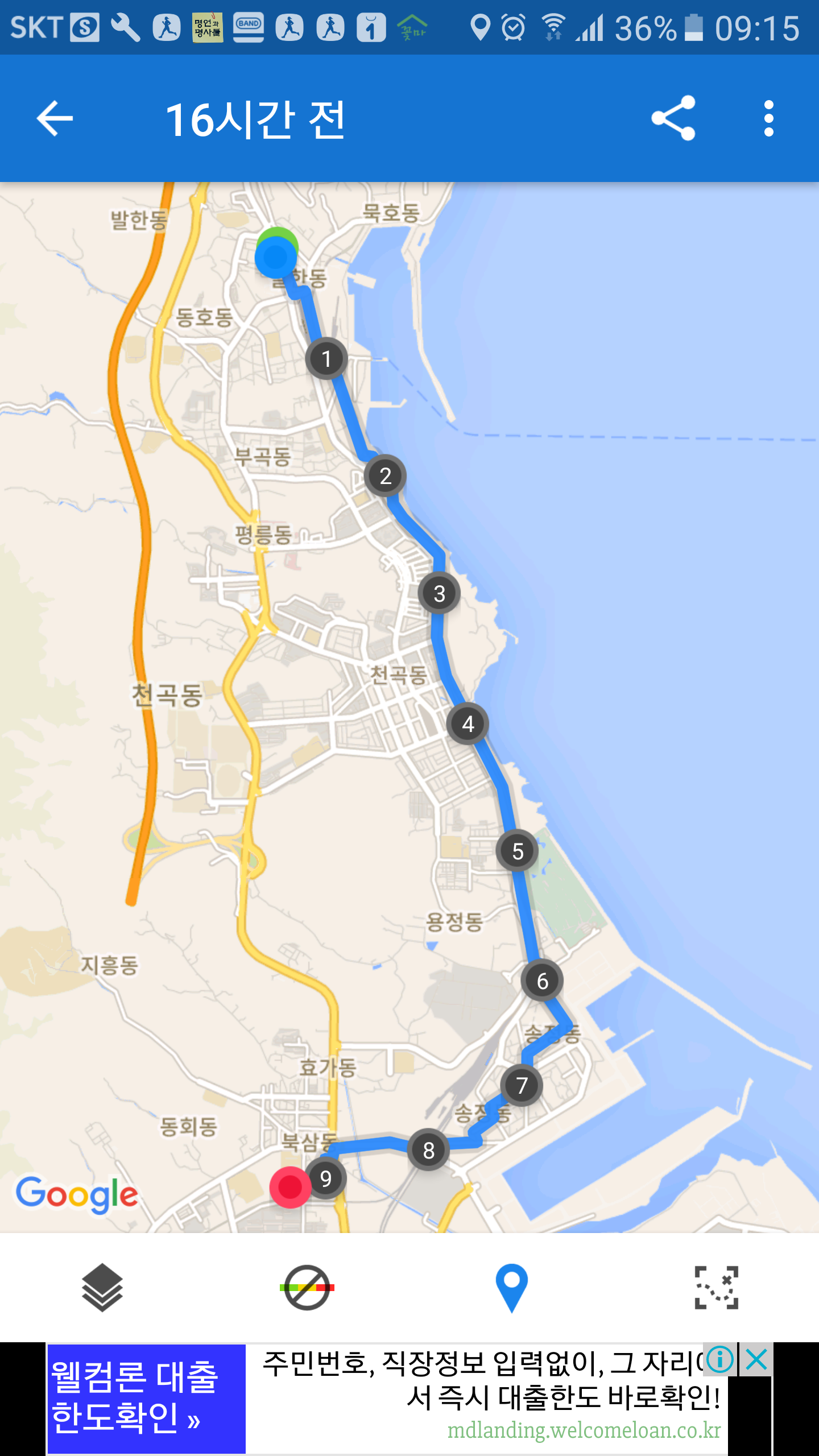The width and height of the screenshot is (819, 1456).
Task: Toggle the route color gradient option
Action: [307, 1288]
